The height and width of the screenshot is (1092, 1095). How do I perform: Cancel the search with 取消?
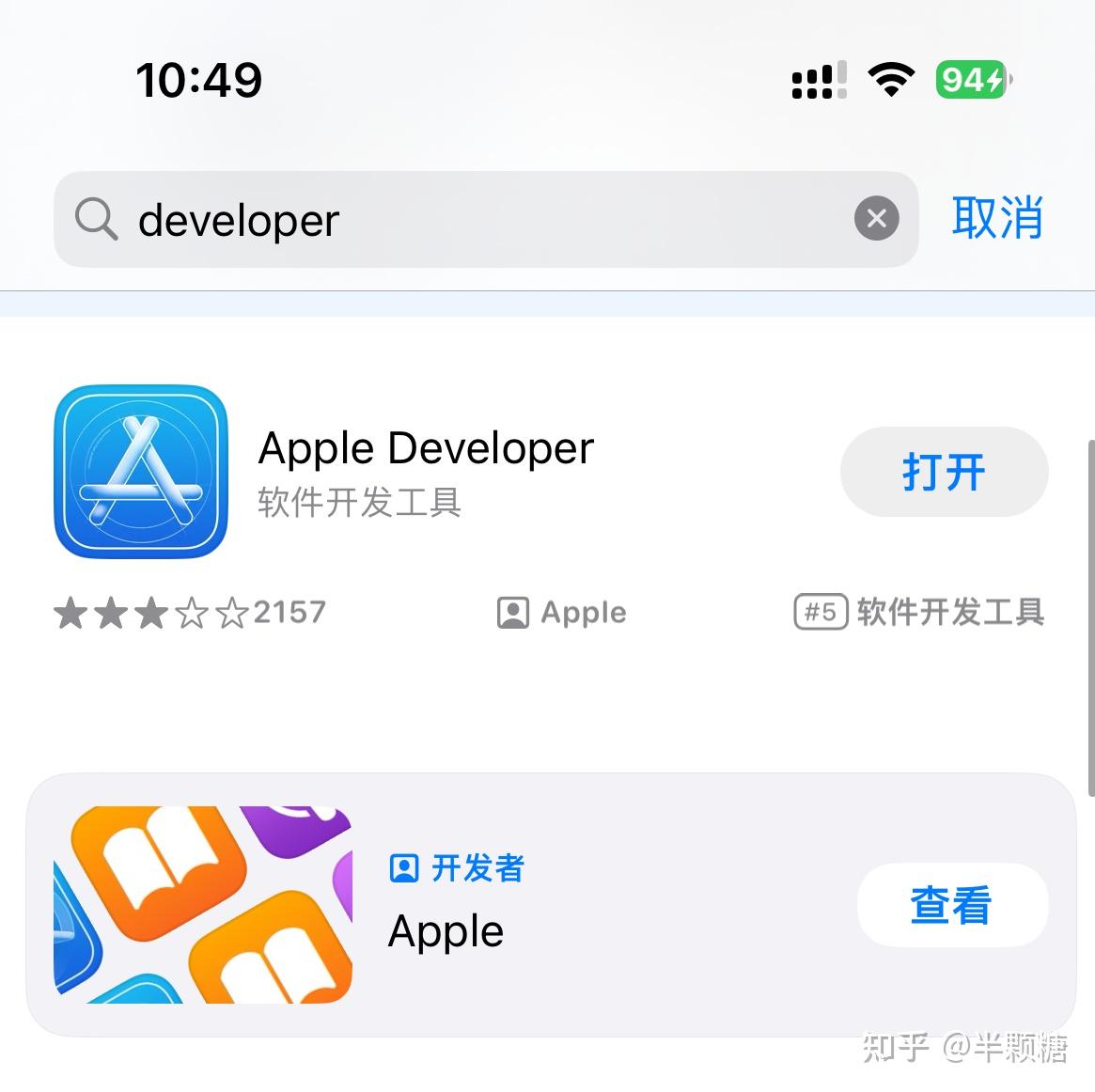coord(997,218)
